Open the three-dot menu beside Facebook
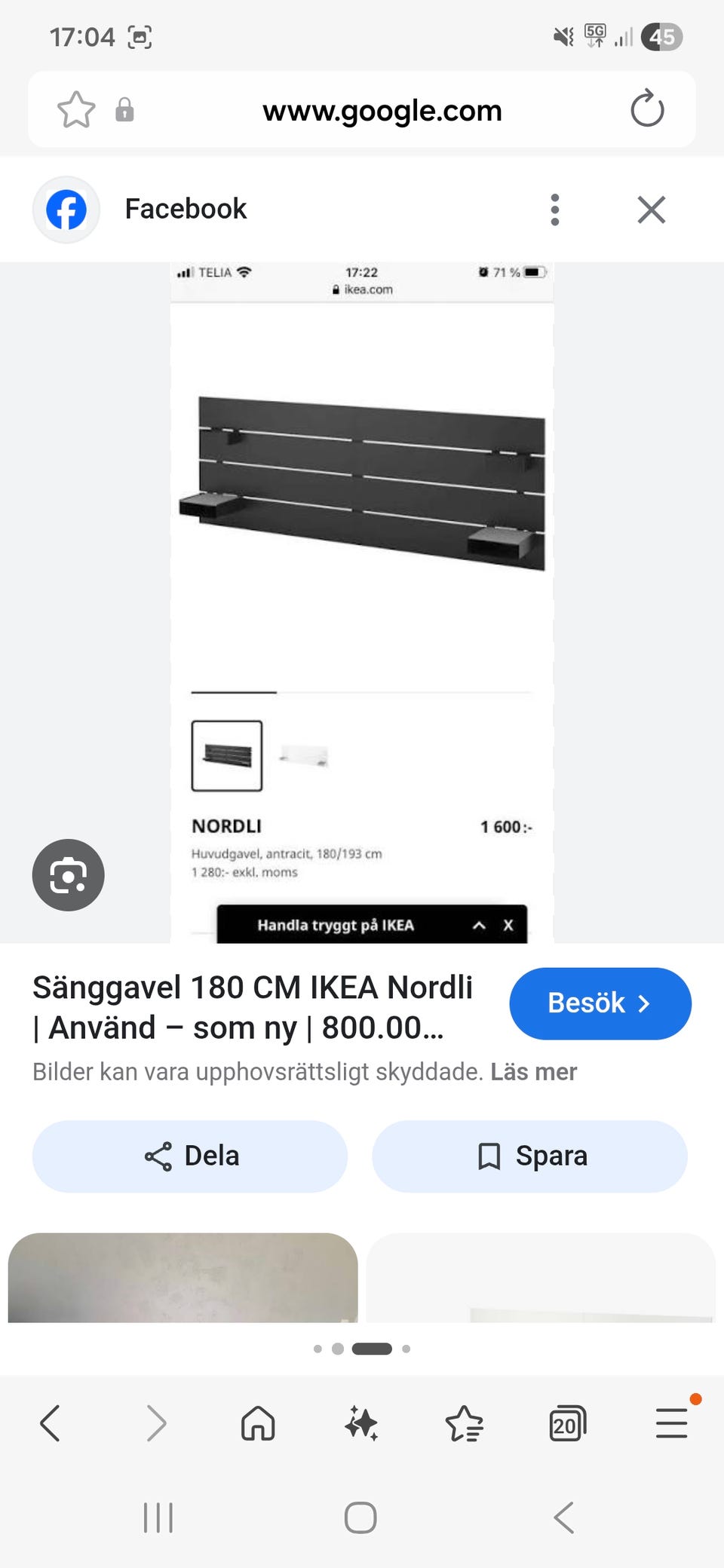This screenshot has height=1568, width=724. click(555, 210)
